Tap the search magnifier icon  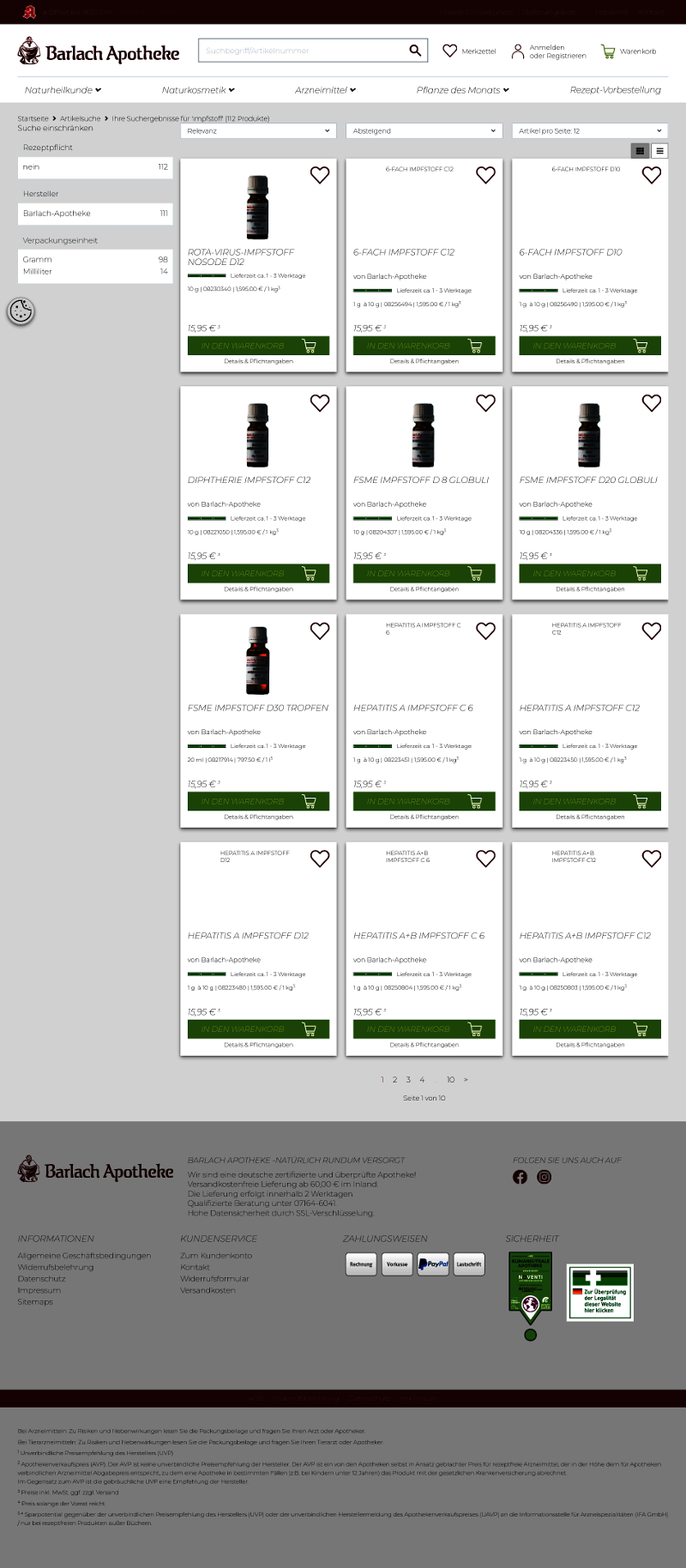coord(415,51)
